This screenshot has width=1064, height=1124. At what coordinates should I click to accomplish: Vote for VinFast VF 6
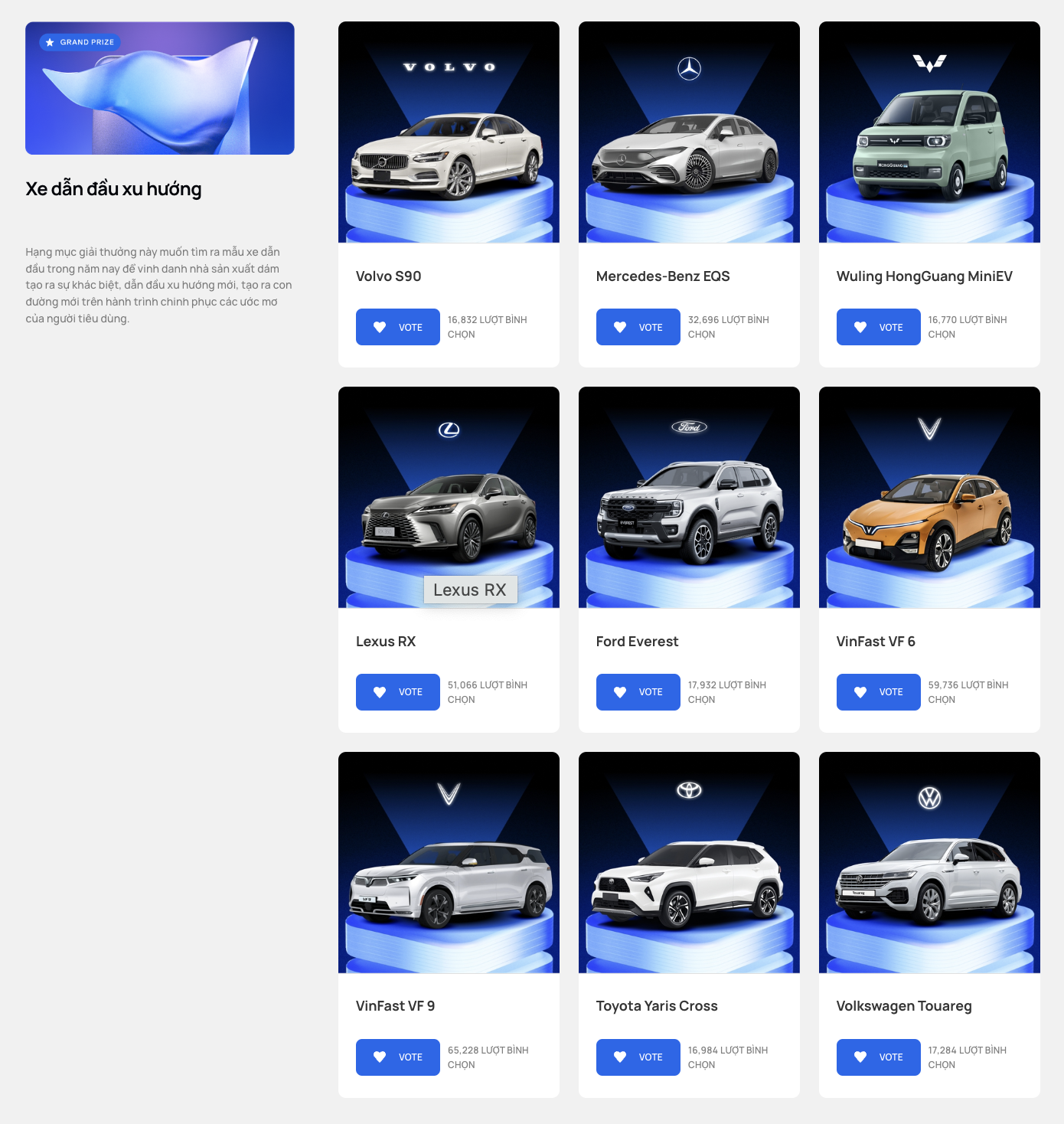coord(878,692)
